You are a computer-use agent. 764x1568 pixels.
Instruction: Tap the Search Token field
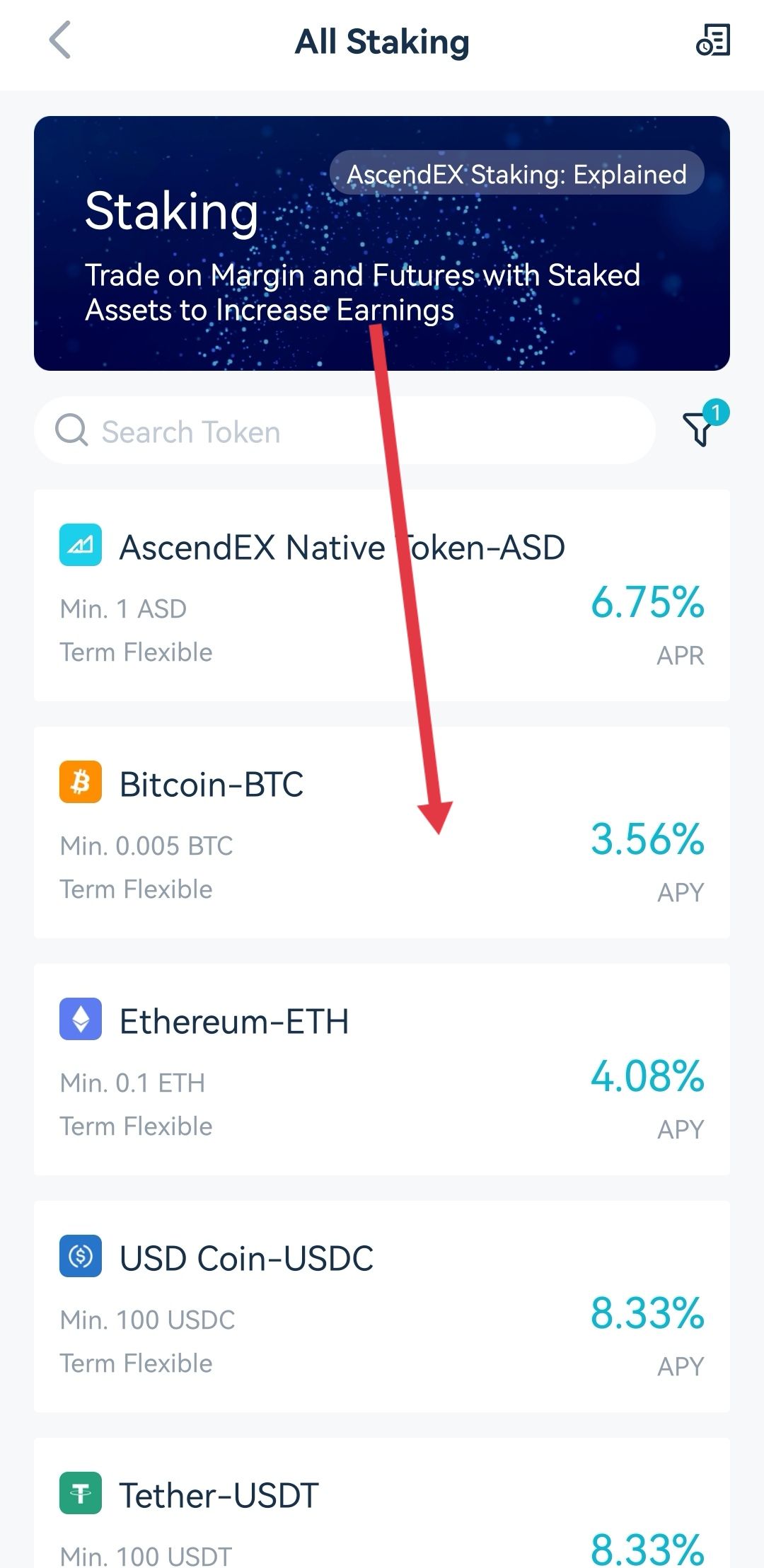click(x=345, y=431)
